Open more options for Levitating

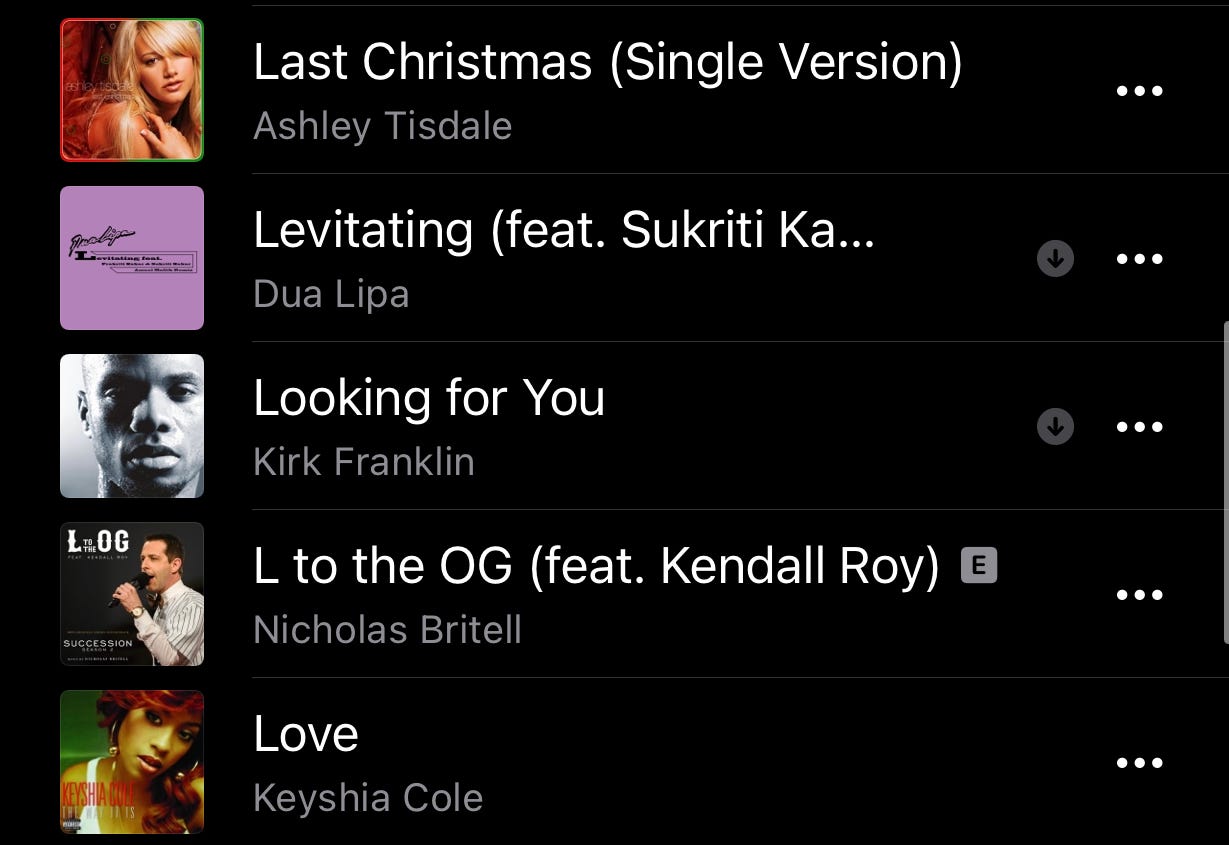tap(1139, 259)
